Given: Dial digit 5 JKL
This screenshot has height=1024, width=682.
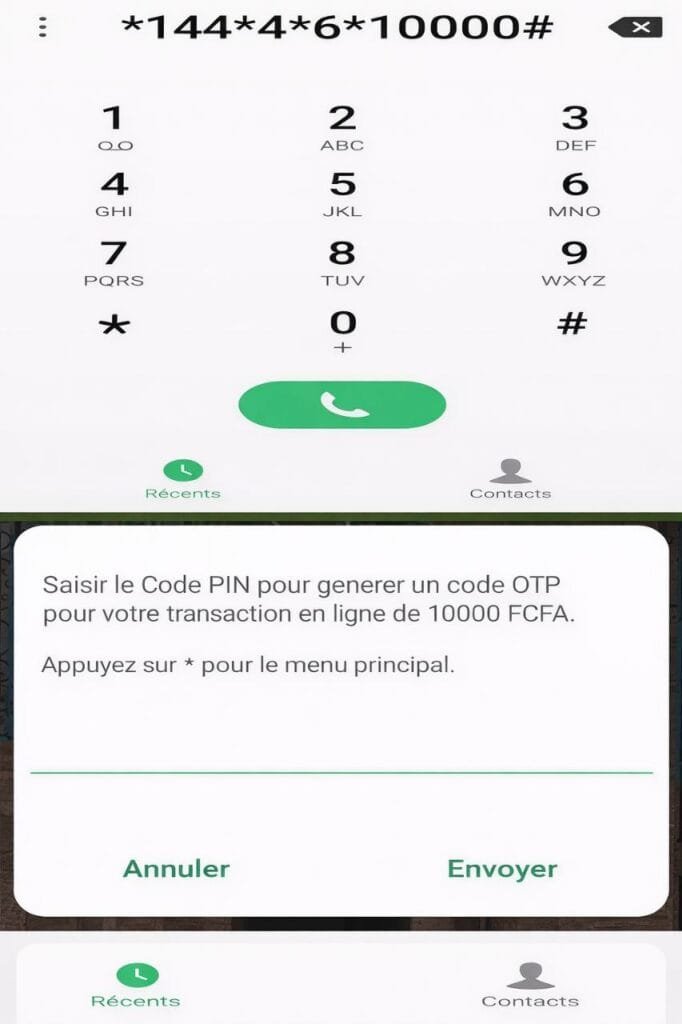Looking at the screenshot, I should click(x=342, y=194).
